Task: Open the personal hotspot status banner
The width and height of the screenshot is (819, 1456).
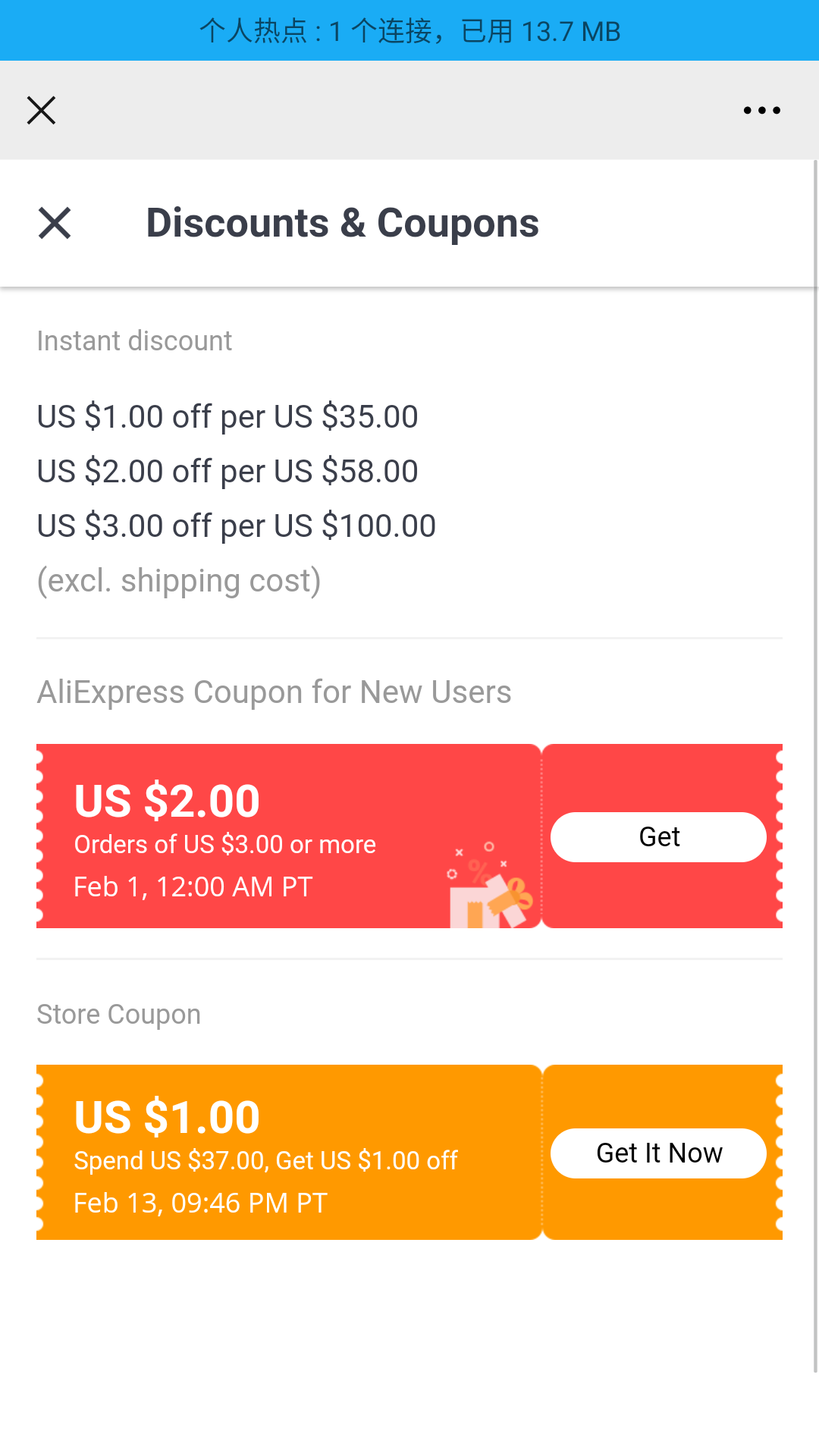Action: 409,30
